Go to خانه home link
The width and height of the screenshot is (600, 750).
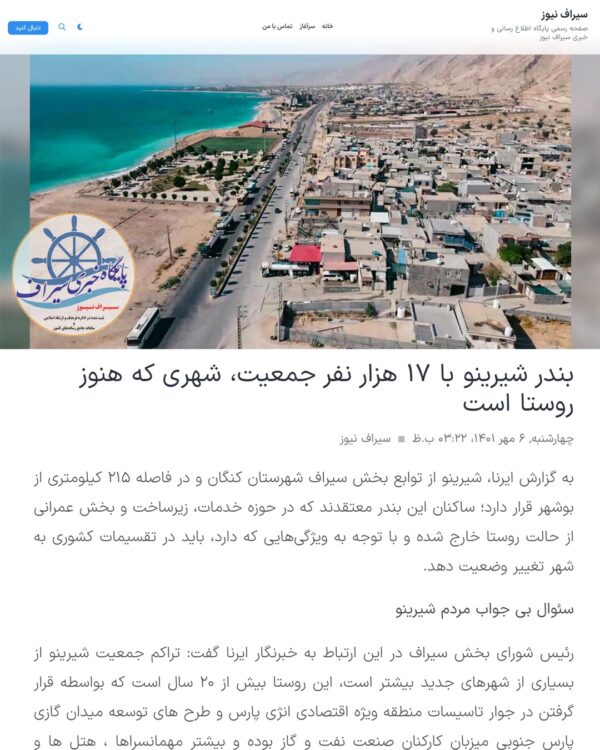[x=327, y=26]
